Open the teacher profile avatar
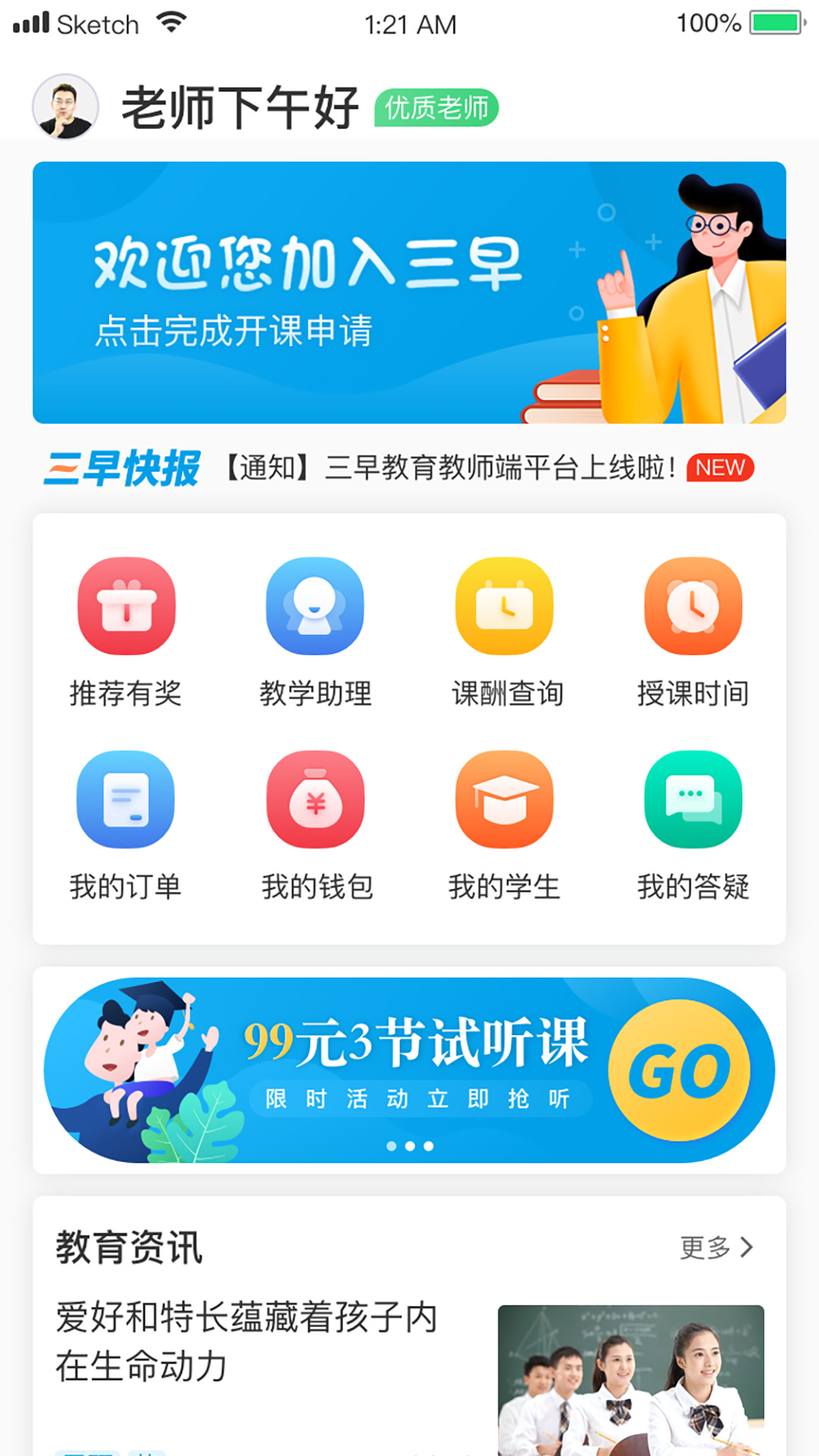819x1456 pixels. click(x=65, y=107)
